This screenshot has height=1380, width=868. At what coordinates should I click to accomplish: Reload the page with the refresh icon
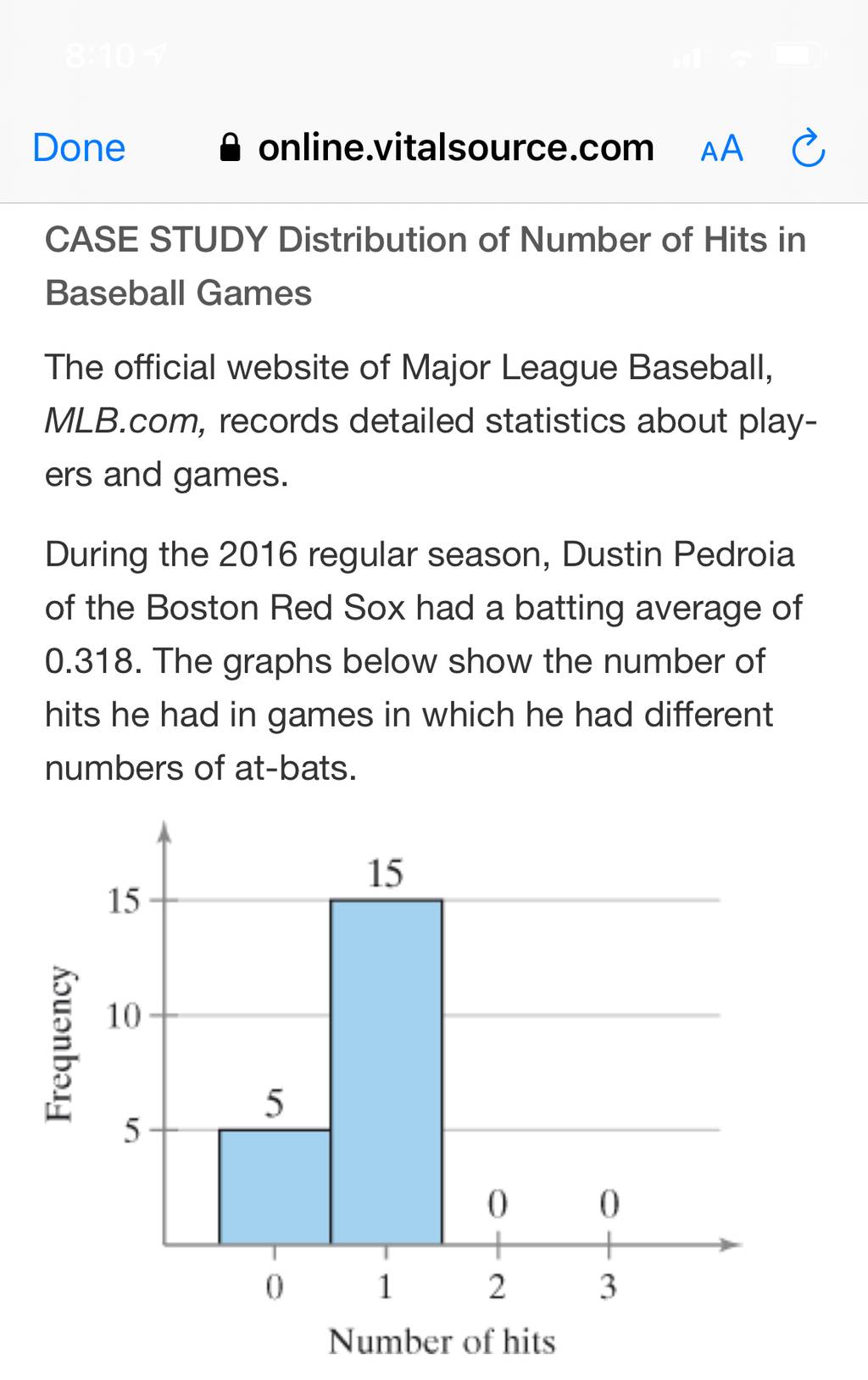[808, 148]
